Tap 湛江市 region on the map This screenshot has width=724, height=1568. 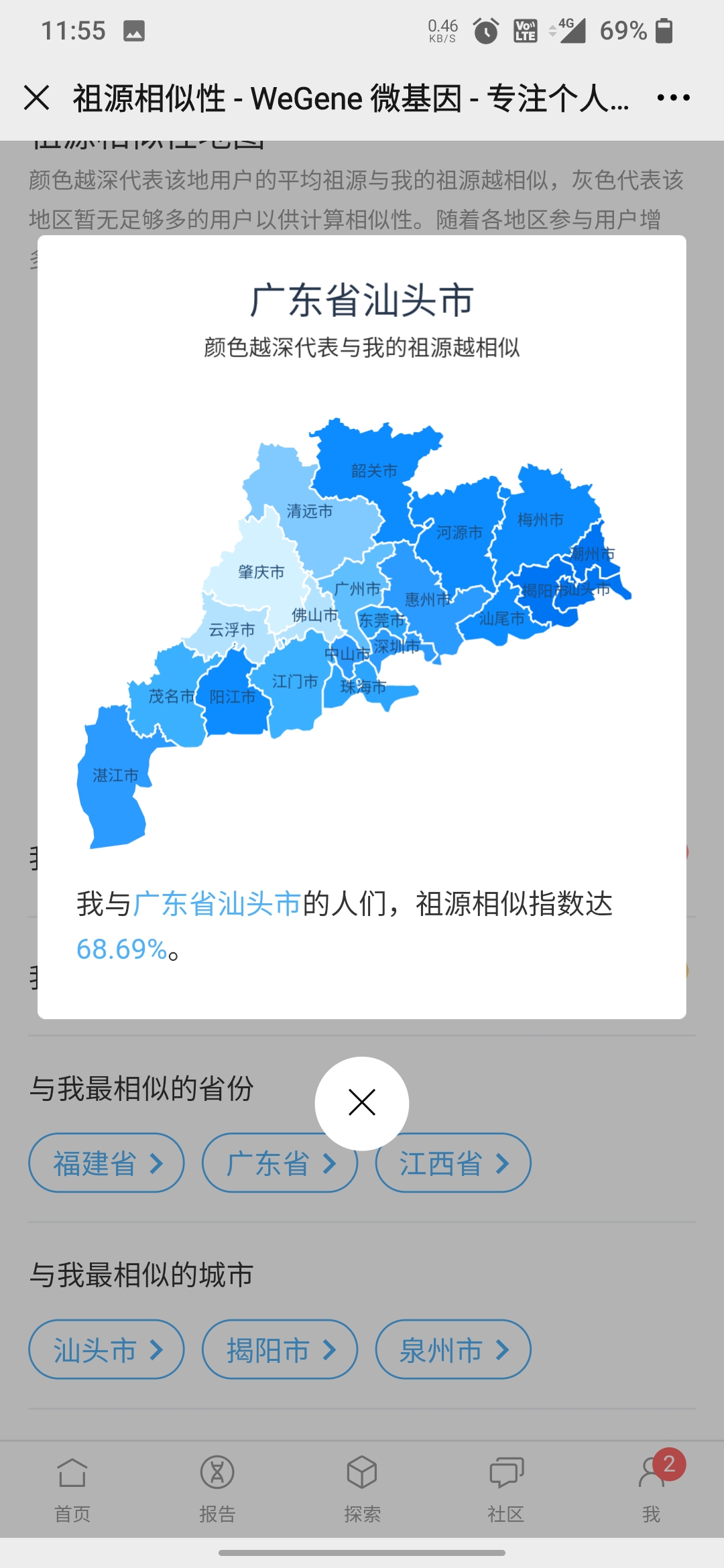(115, 775)
